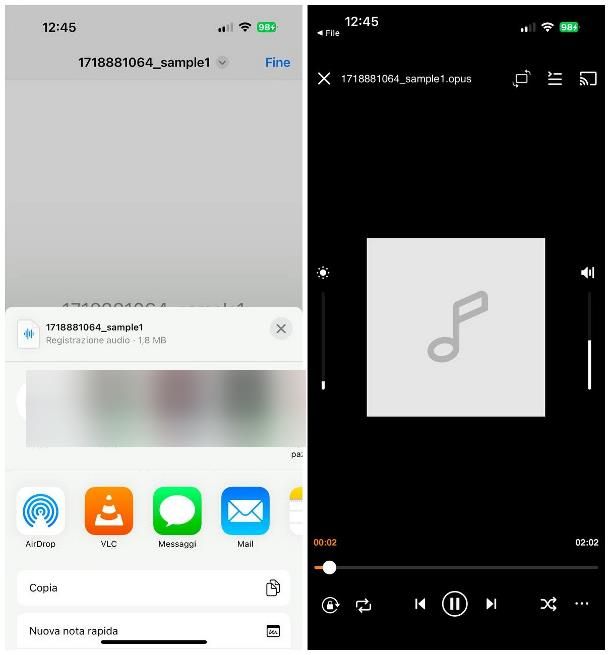Image resolution: width=610 pixels, height=655 pixels.
Task: Send the file with Mail
Action: click(x=245, y=512)
